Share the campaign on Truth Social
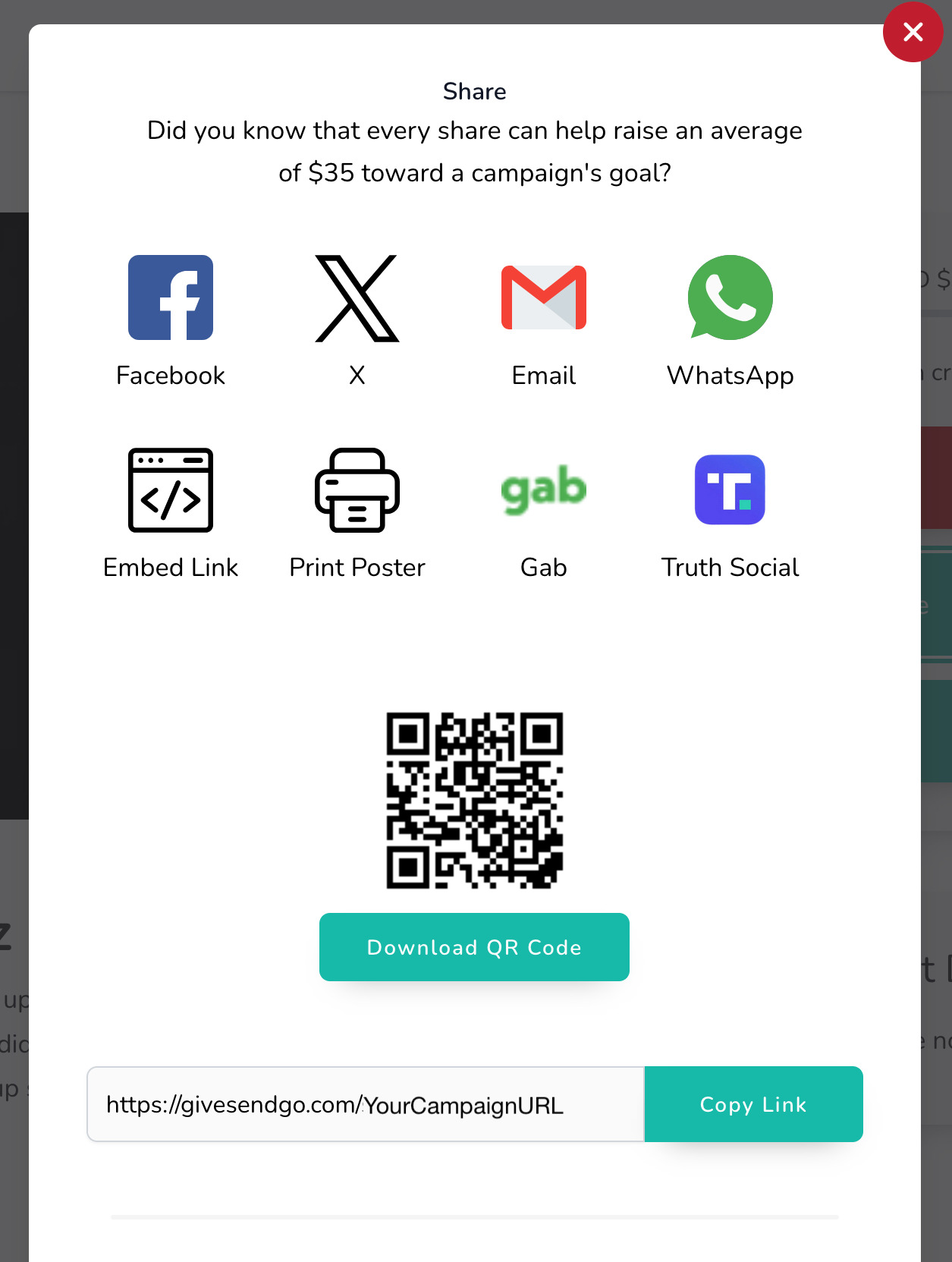The width and height of the screenshot is (952, 1262). (x=730, y=490)
